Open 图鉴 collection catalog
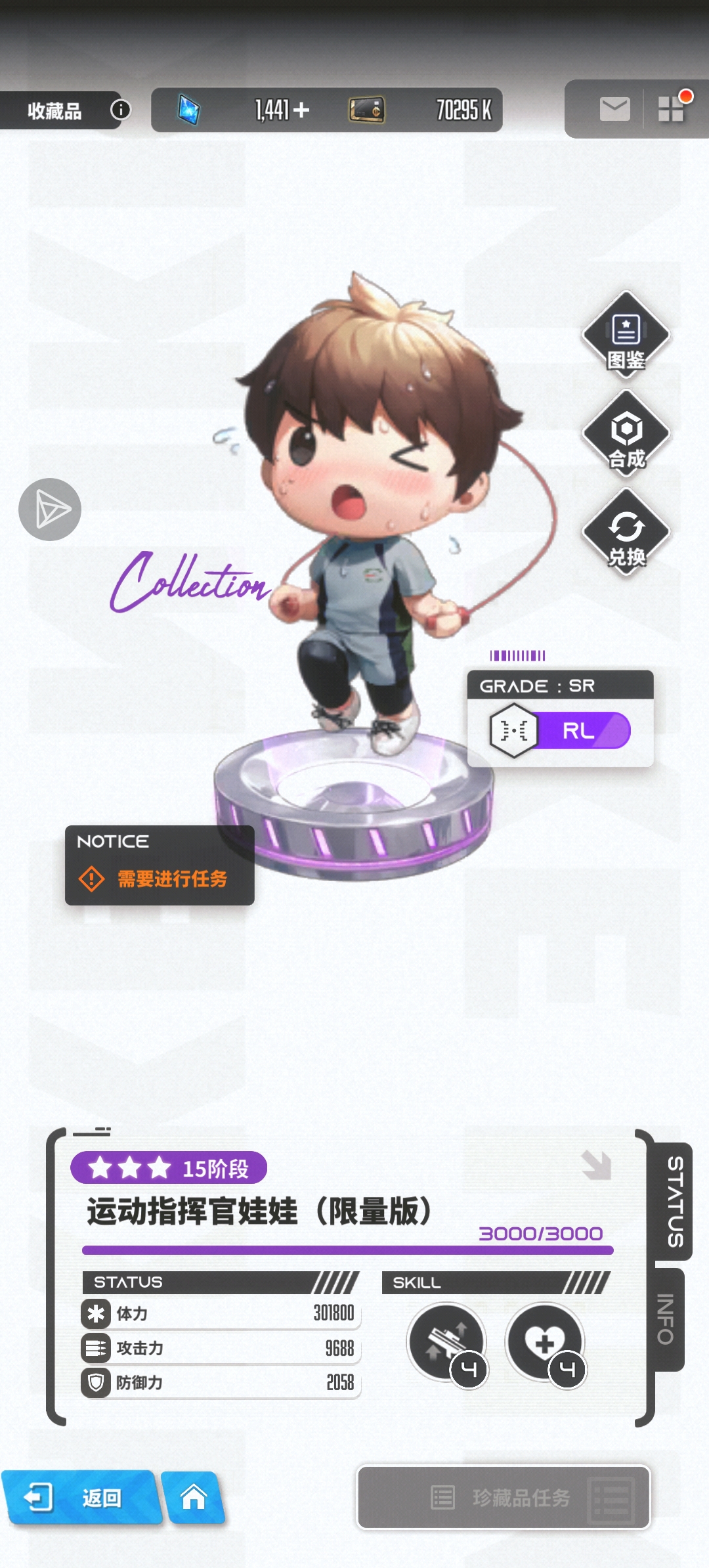The width and height of the screenshot is (709, 1568). tap(626, 336)
